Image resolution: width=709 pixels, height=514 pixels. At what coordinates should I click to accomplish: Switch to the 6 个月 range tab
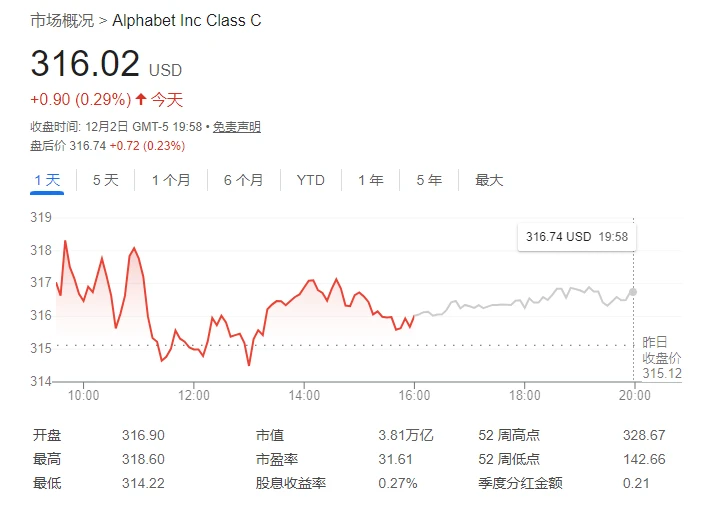coord(243,180)
